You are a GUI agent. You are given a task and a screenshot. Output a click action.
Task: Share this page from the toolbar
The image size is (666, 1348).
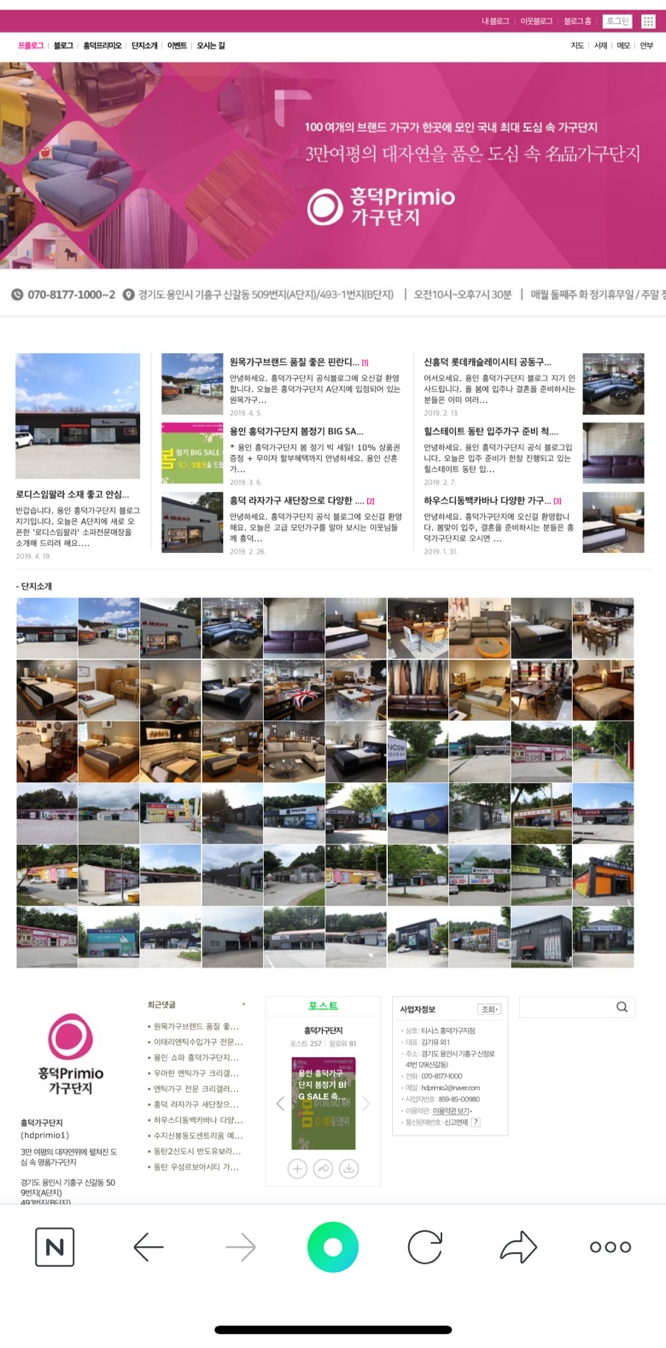(518, 1247)
